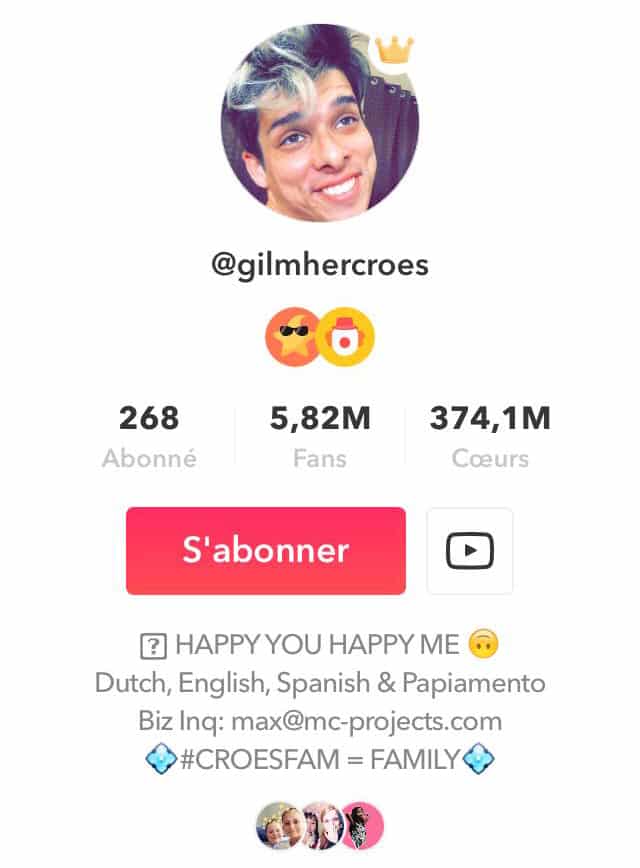640x868 pixels.
Task: Open the 268 Abonné list
Action: point(149,437)
